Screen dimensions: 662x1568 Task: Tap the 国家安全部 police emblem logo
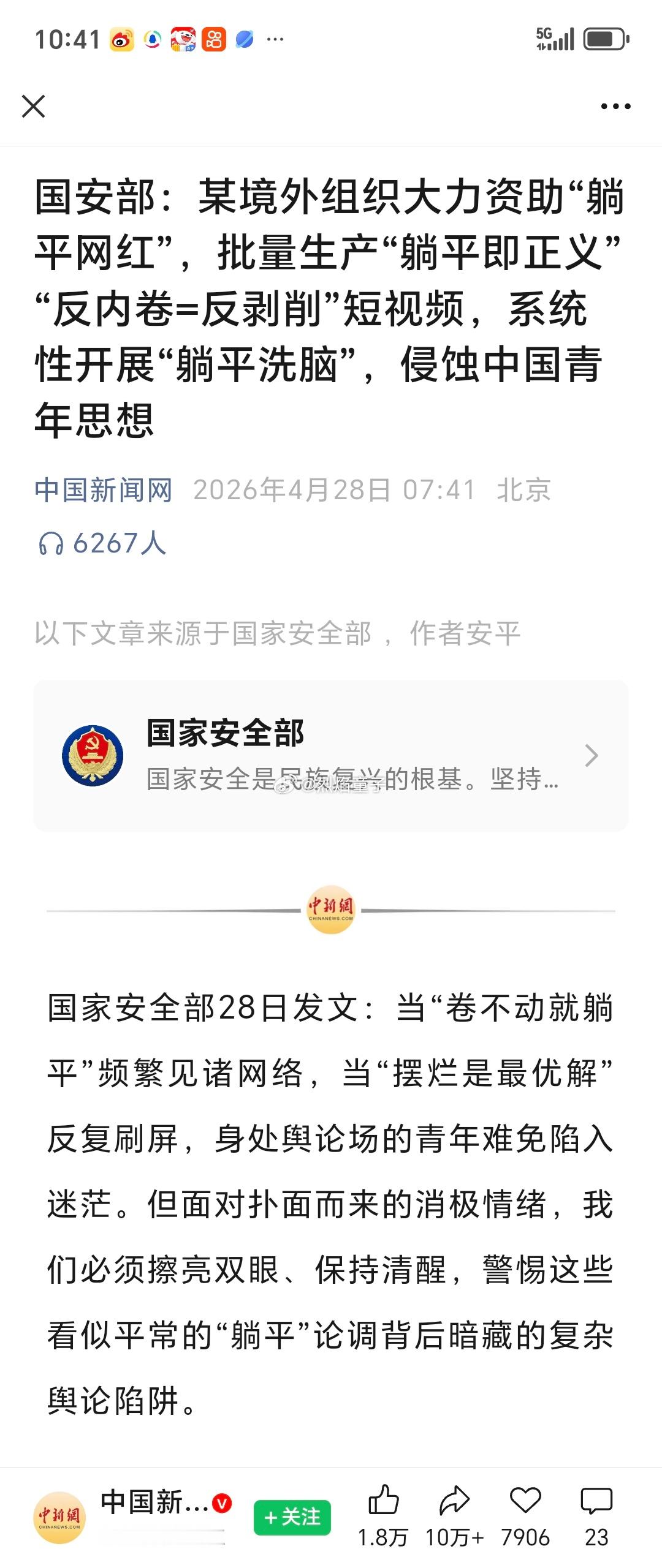93,755
